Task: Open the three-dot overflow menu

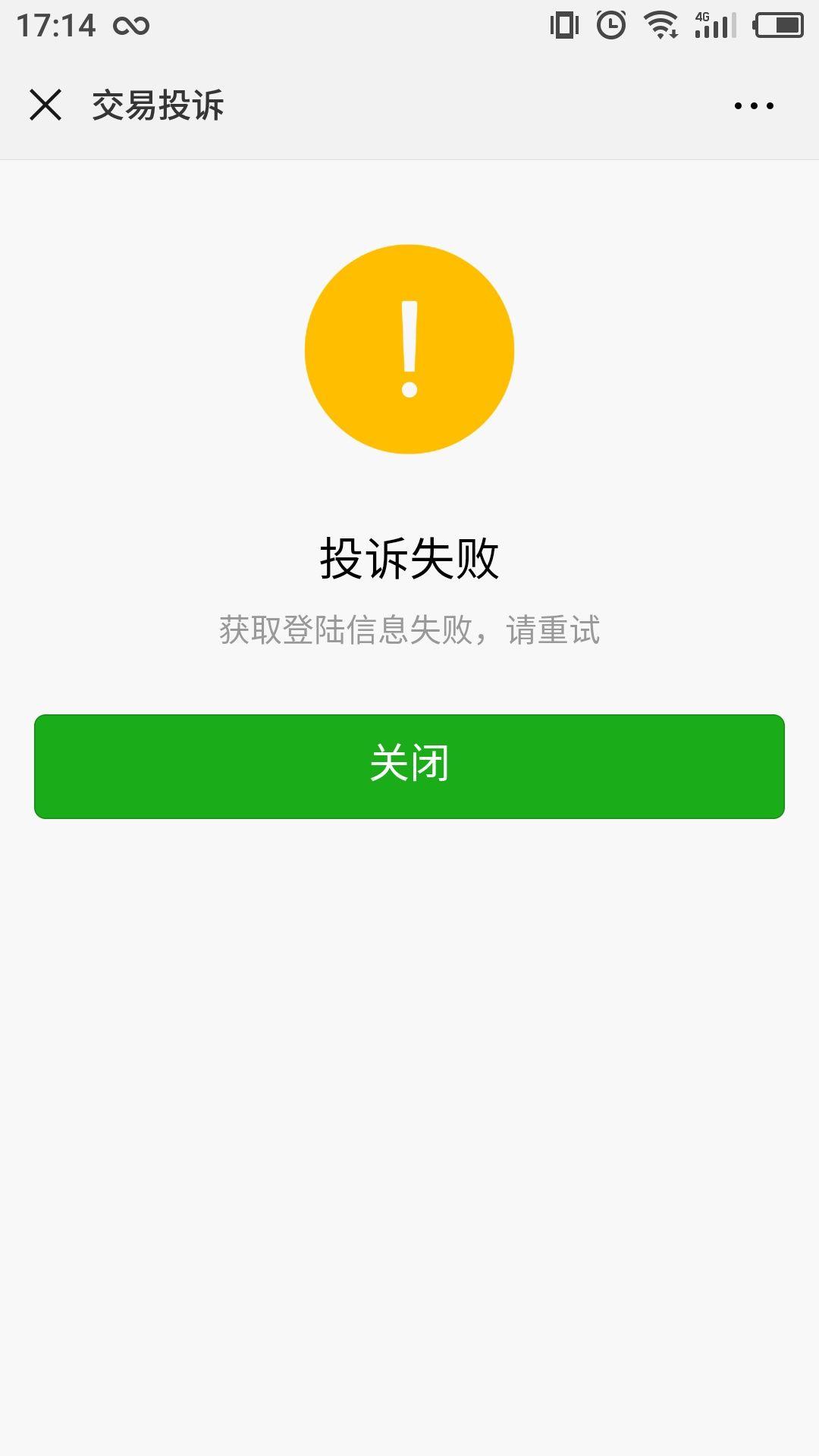Action: click(754, 105)
